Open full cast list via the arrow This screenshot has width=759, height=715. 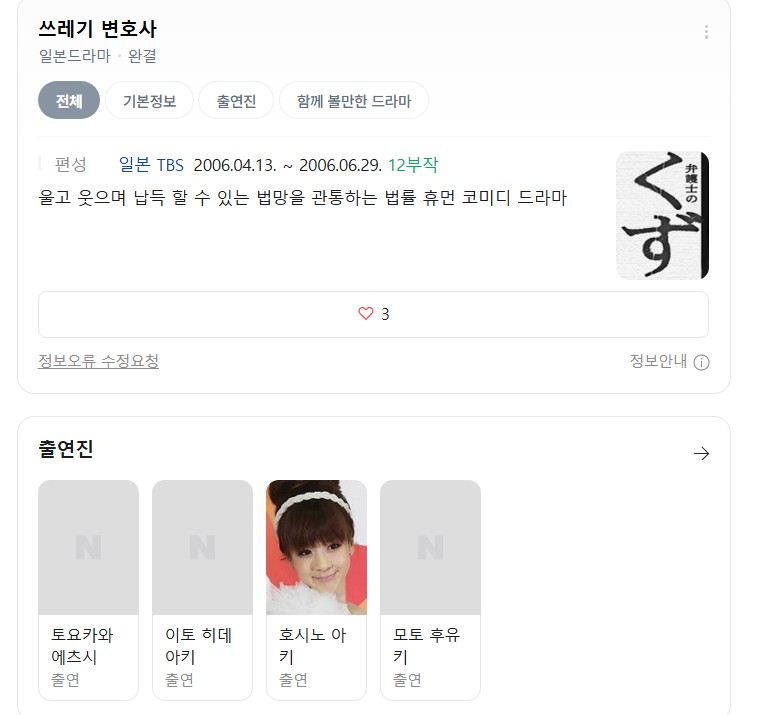coord(701,453)
